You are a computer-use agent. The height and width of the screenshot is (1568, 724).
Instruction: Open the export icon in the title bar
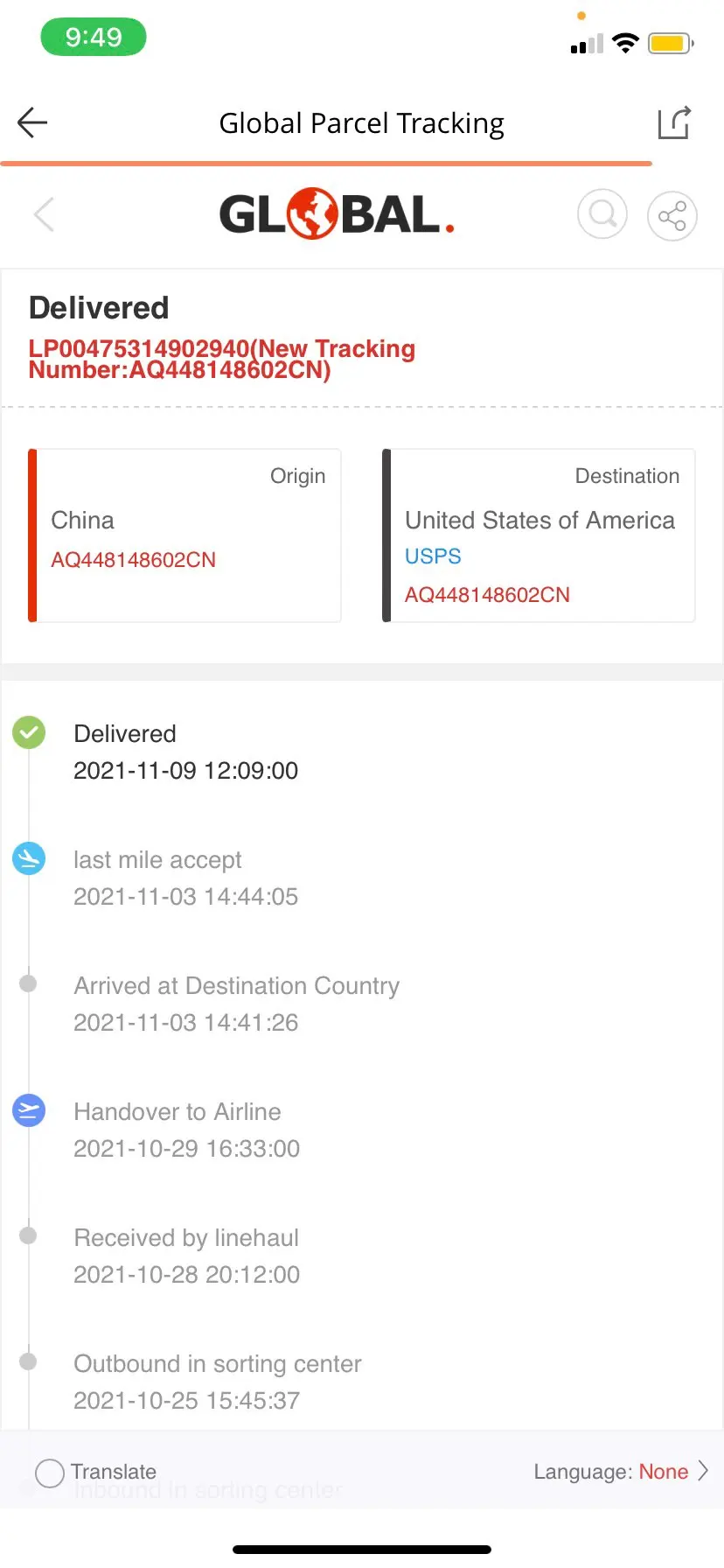(674, 122)
